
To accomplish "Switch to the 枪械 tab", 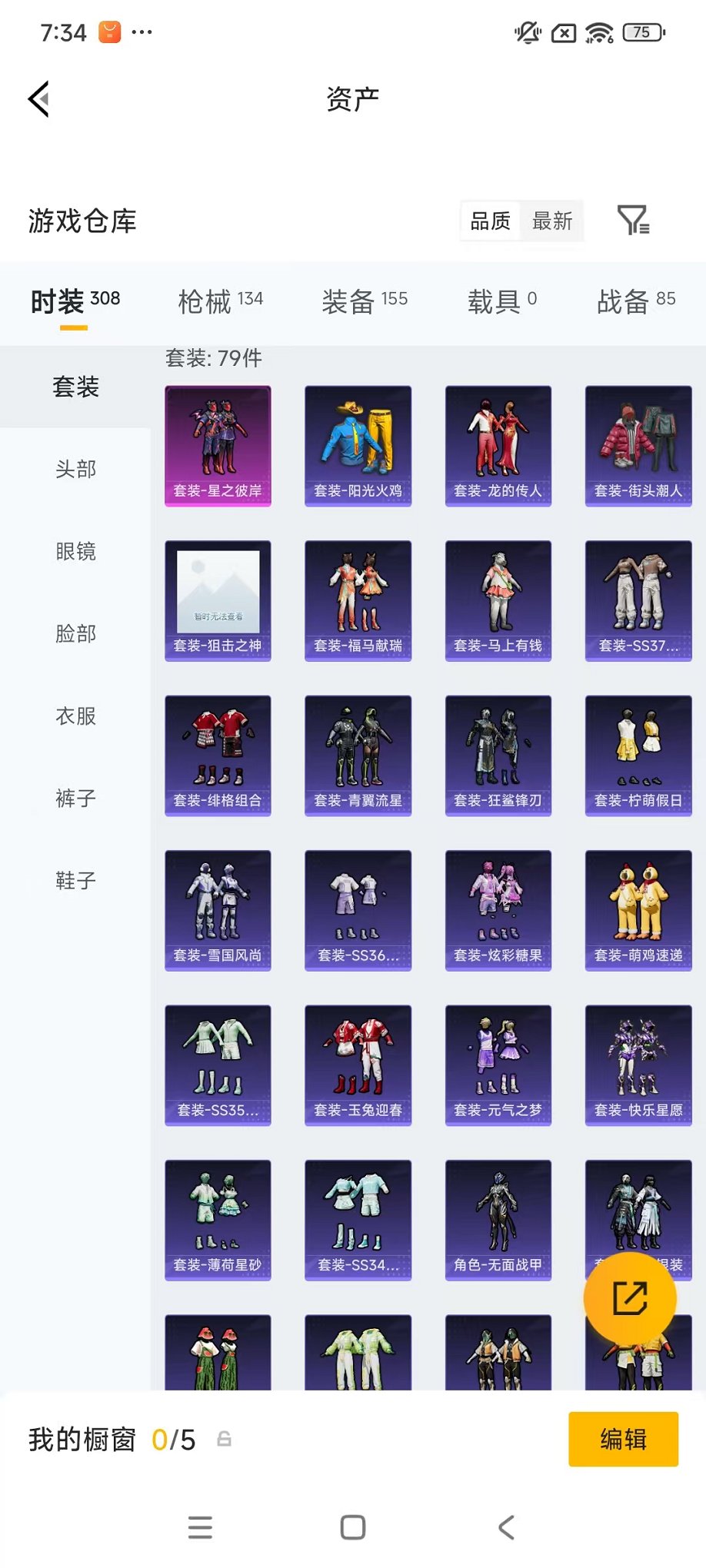I will click(220, 301).
